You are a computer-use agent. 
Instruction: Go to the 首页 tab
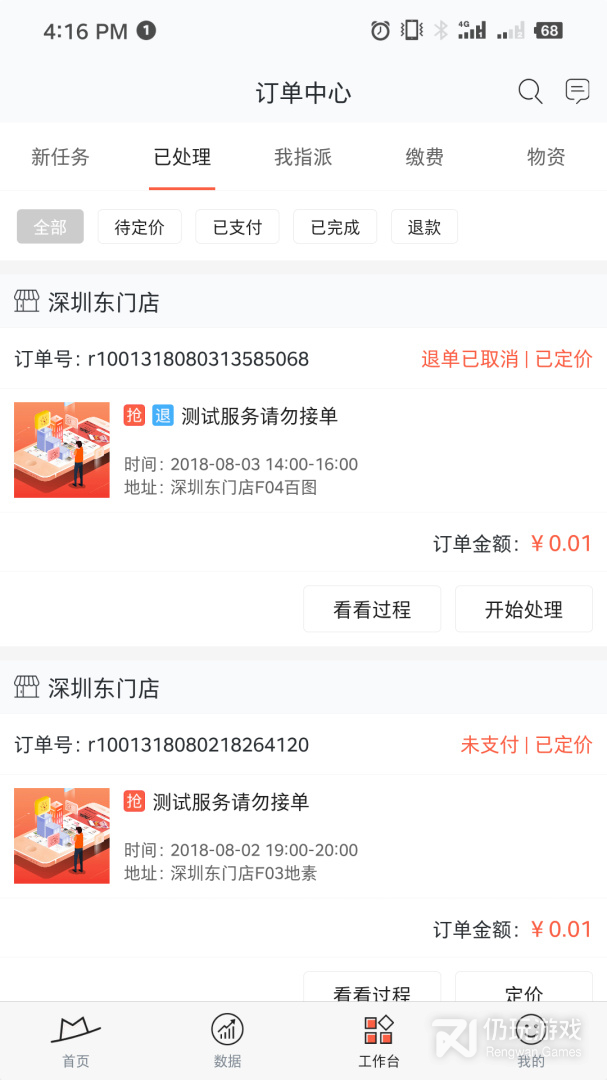click(75, 1040)
